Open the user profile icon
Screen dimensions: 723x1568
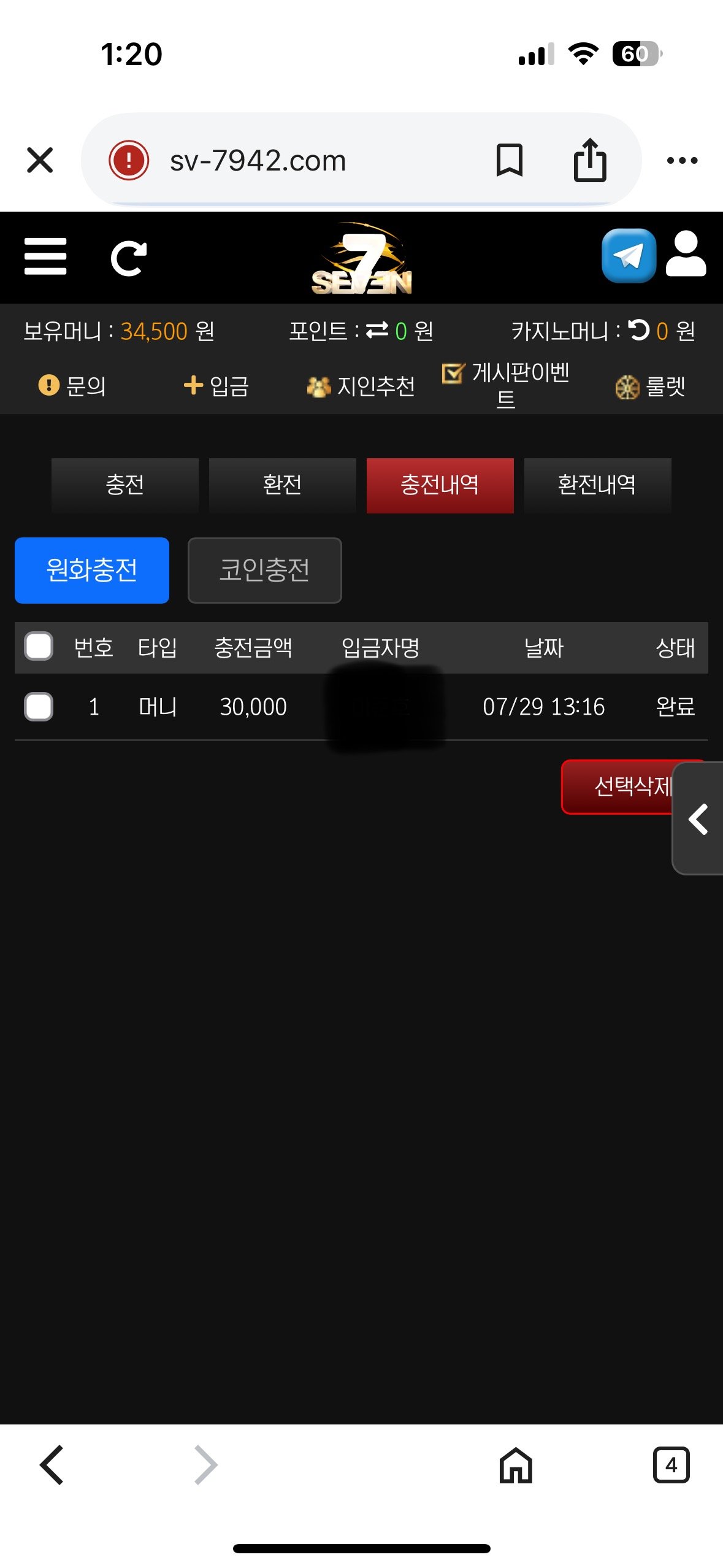click(686, 254)
